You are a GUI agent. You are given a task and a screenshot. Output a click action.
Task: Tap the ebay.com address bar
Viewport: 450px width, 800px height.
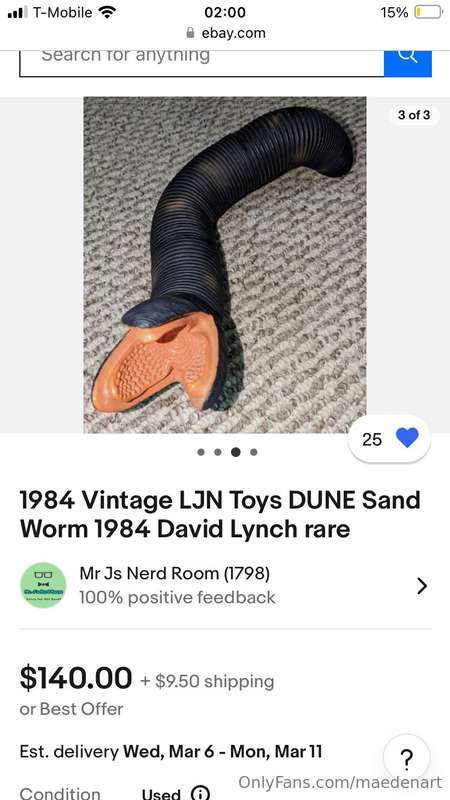[x=225, y=33]
